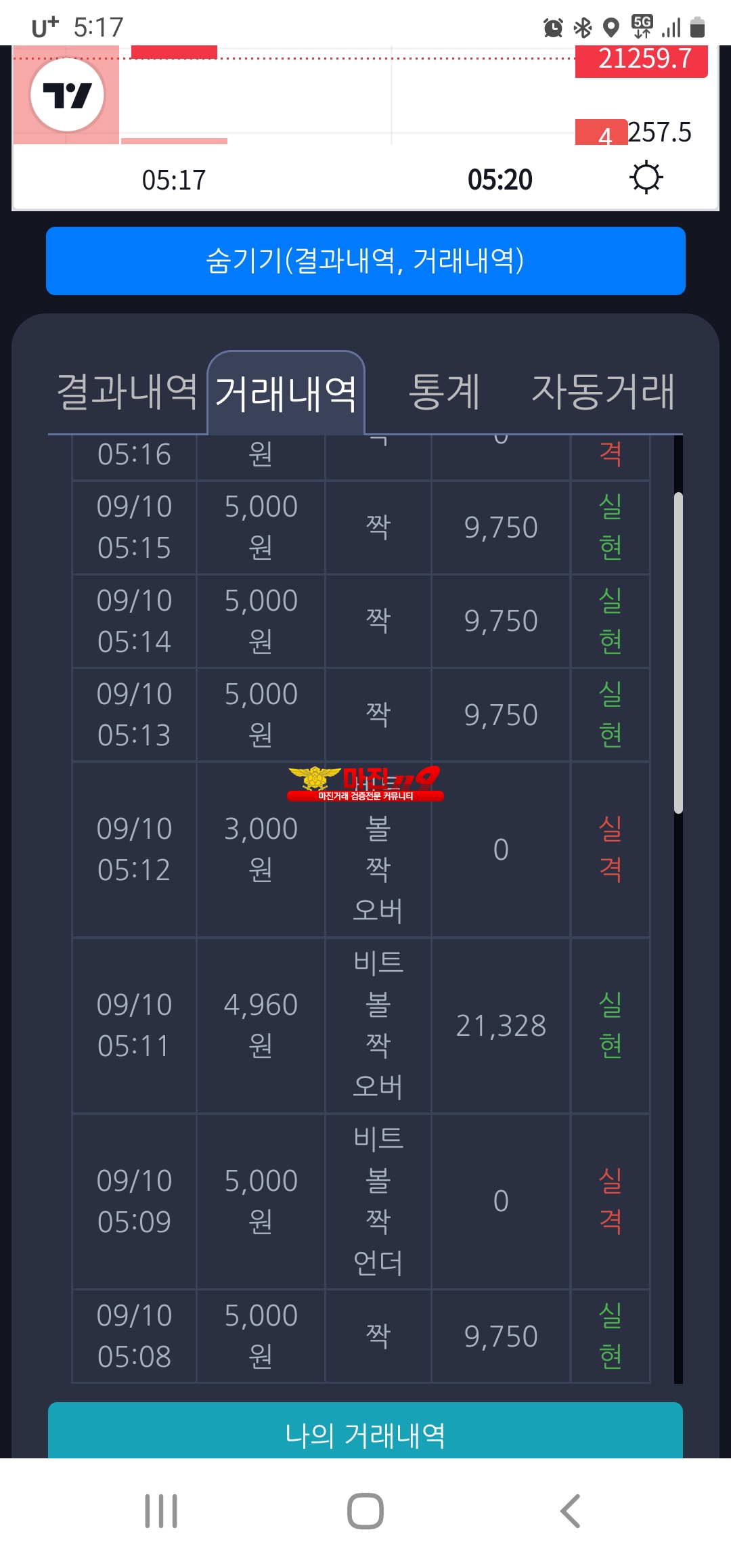Switch to the 자동거래 tab
This screenshot has width=731, height=1568.
click(x=603, y=392)
